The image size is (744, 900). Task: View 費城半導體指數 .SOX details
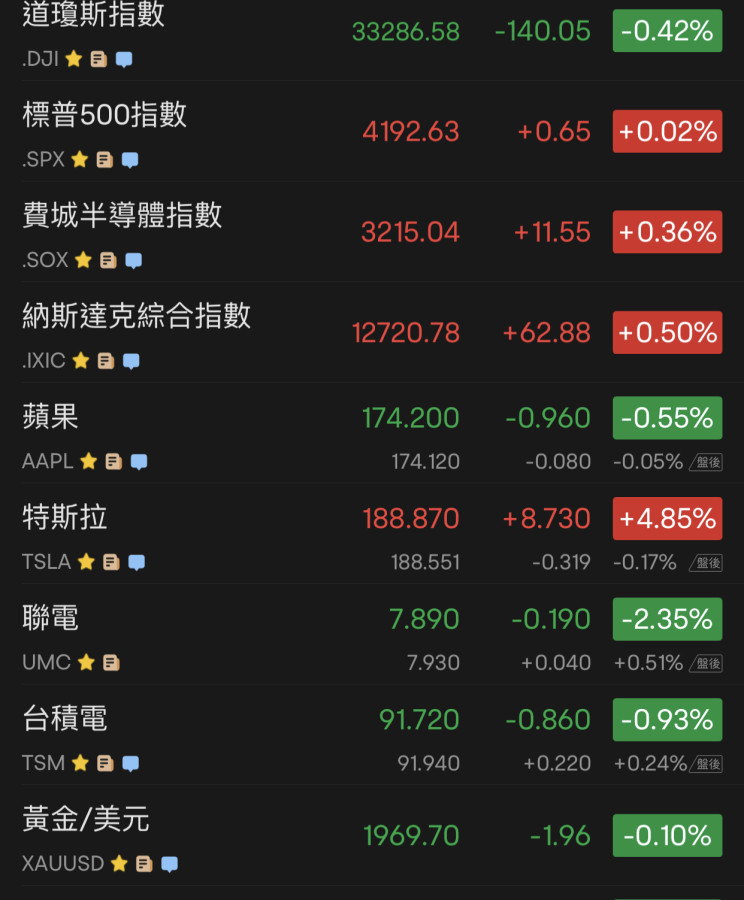coord(122,216)
